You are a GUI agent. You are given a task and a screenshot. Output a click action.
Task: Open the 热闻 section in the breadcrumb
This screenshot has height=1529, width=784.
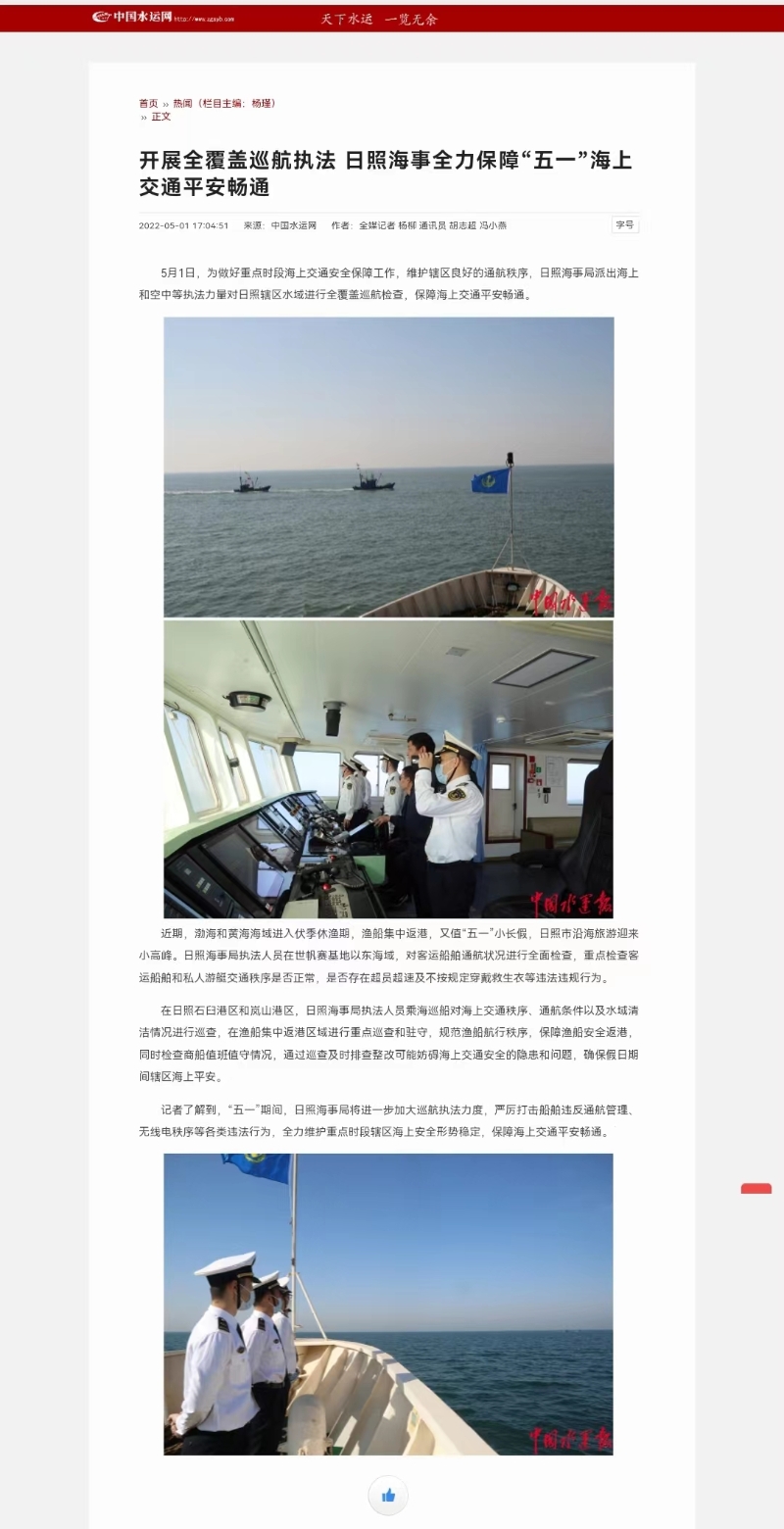(x=182, y=103)
